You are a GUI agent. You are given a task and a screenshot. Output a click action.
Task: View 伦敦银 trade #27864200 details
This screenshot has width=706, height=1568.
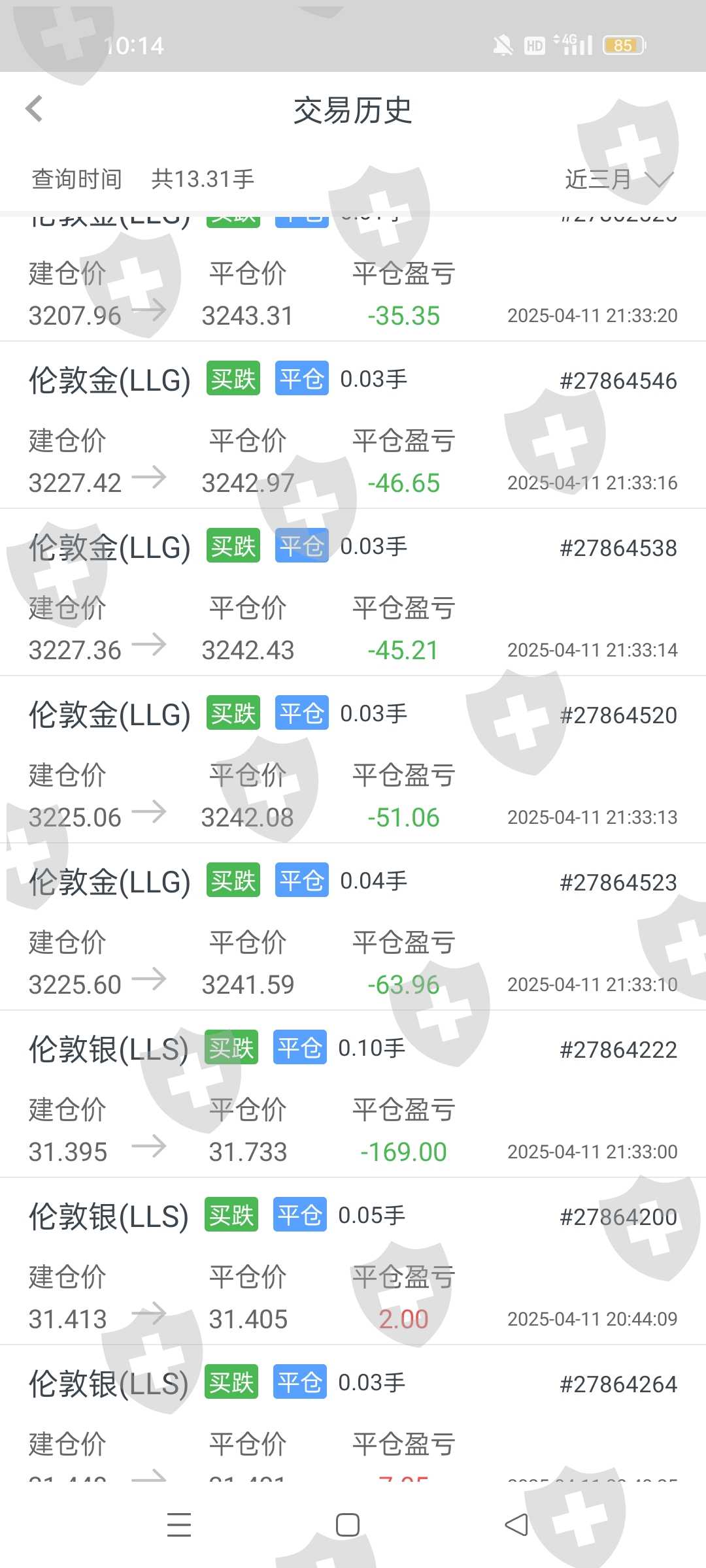tap(353, 1261)
